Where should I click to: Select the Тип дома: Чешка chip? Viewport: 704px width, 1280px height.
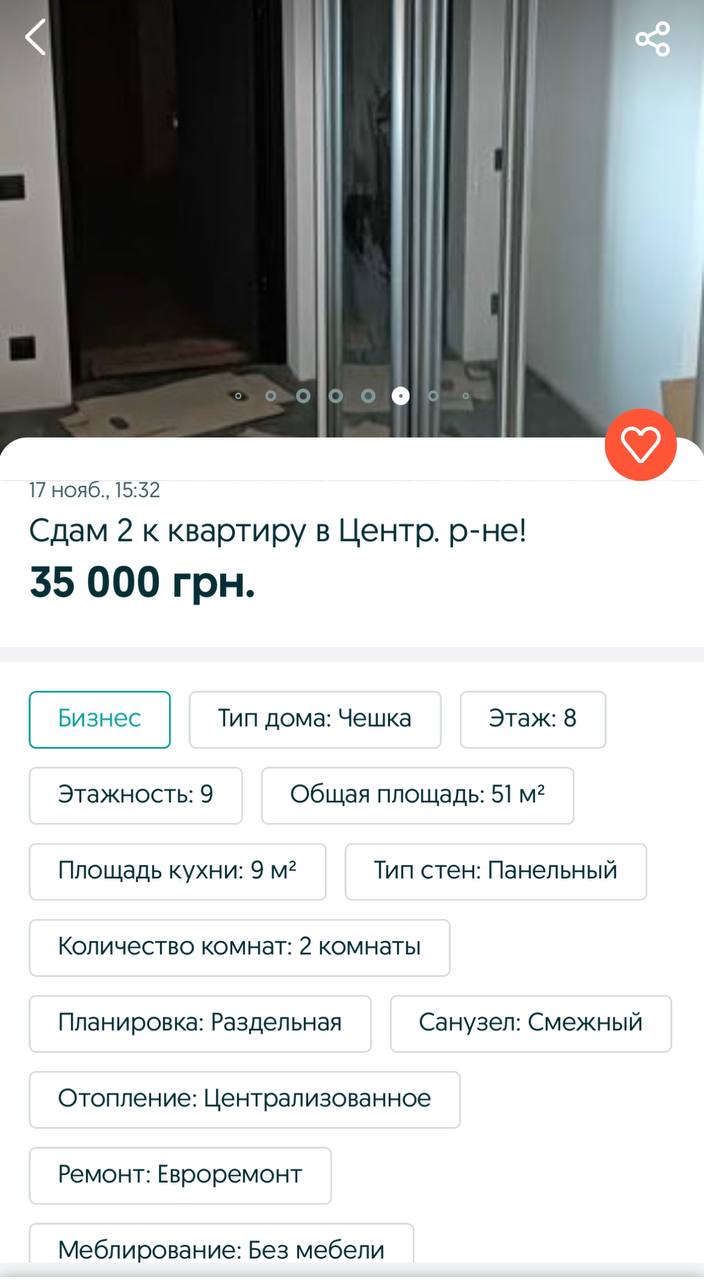pos(315,719)
